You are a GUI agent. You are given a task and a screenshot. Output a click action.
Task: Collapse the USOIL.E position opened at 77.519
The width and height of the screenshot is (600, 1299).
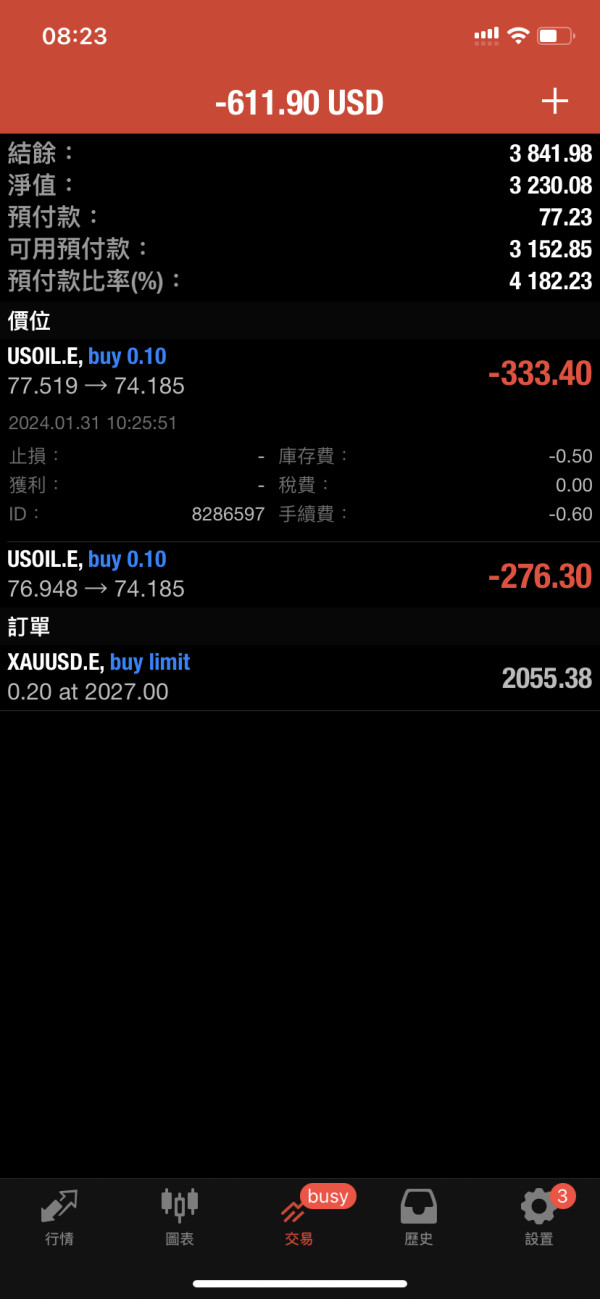click(300, 372)
